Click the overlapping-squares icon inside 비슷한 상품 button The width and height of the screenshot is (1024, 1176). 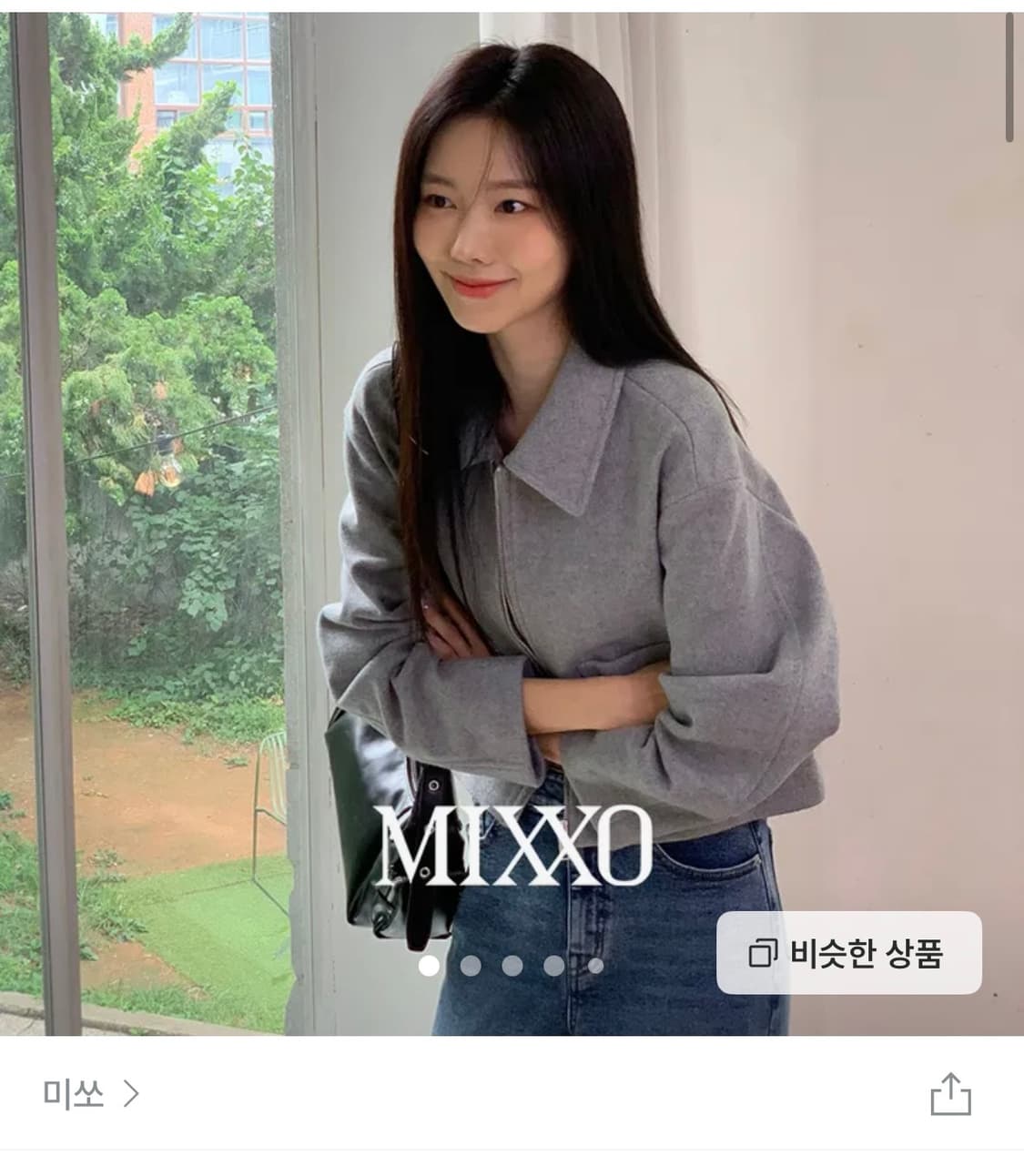[x=765, y=952]
